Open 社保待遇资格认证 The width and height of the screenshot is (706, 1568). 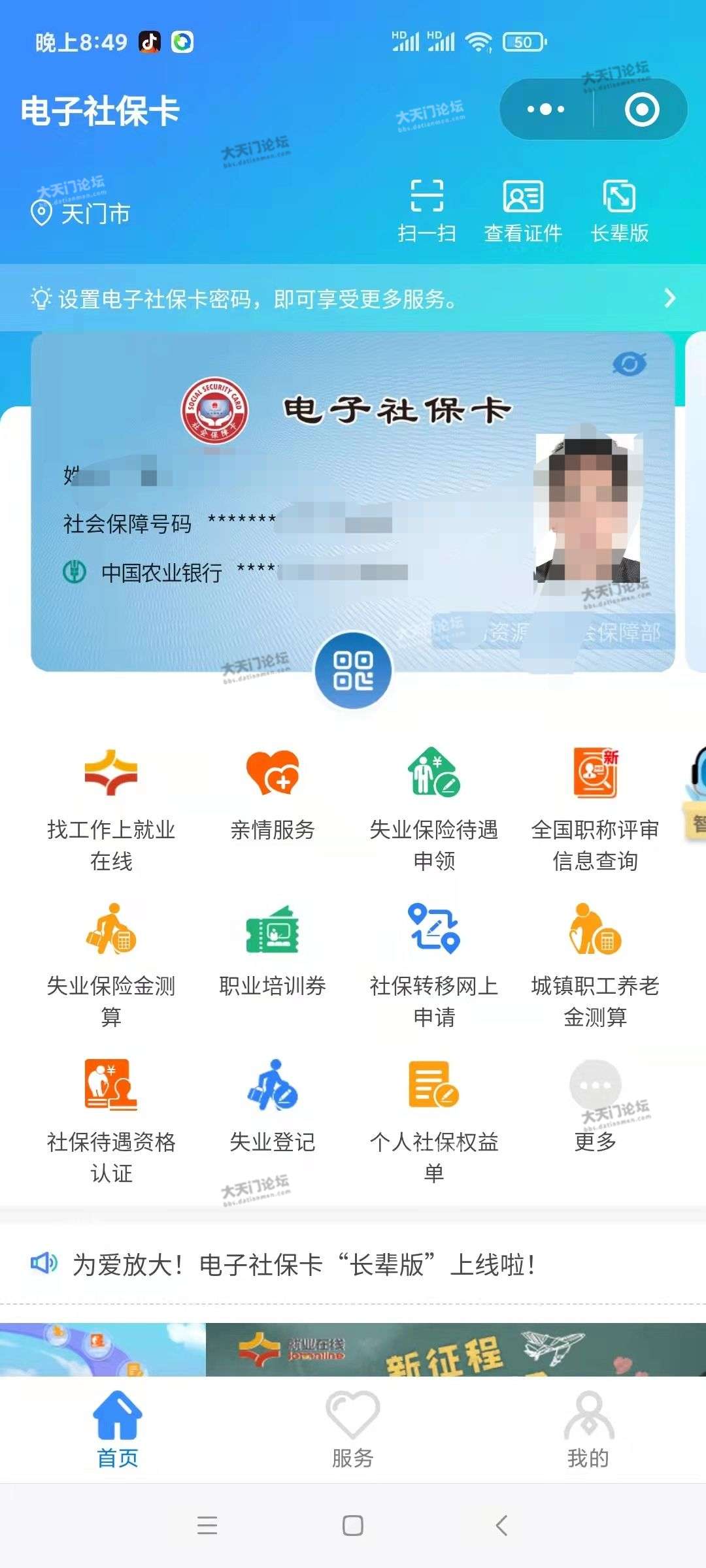[x=111, y=1122]
